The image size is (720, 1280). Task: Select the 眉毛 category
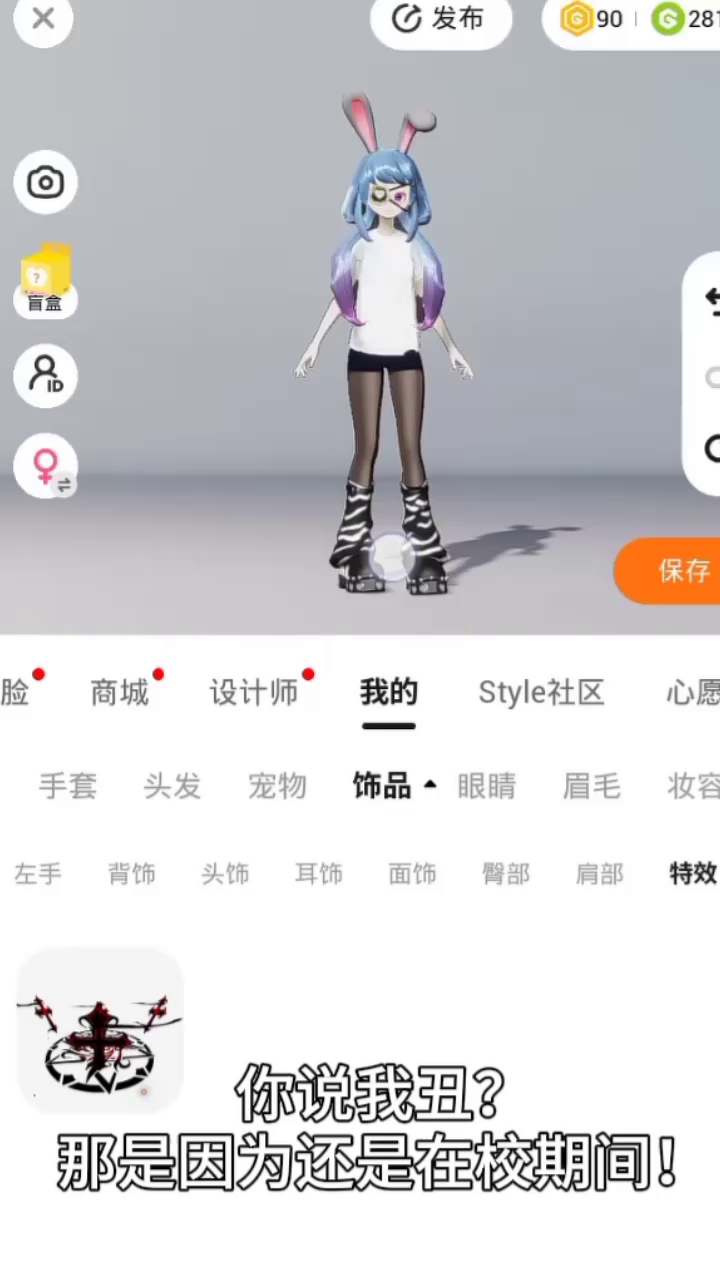click(x=591, y=786)
